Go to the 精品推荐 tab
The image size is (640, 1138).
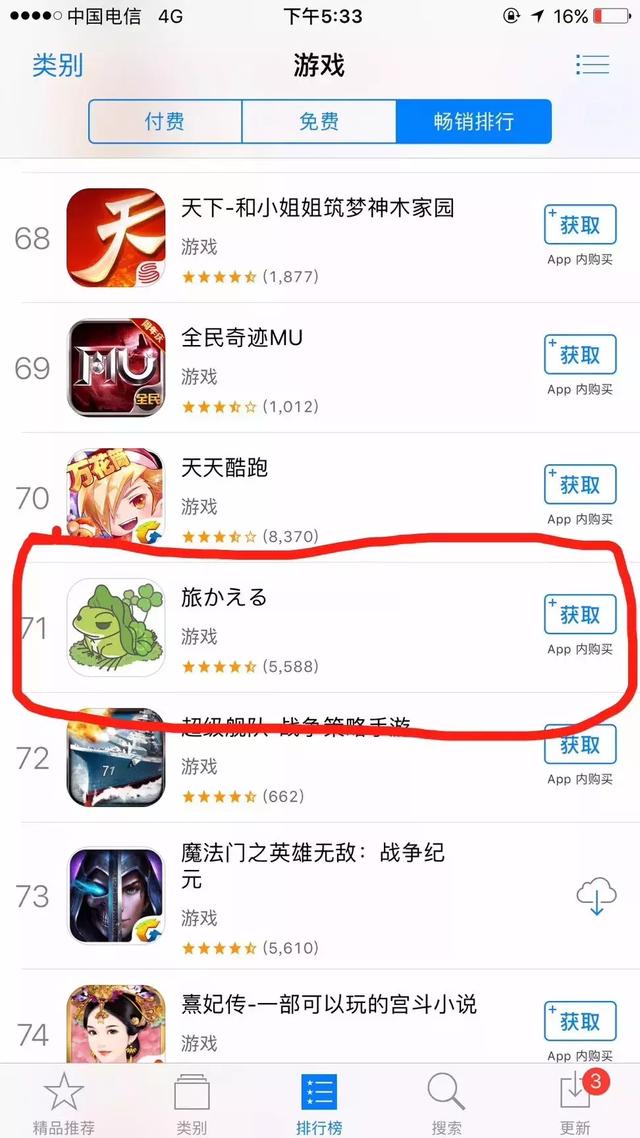(63, 1100)
